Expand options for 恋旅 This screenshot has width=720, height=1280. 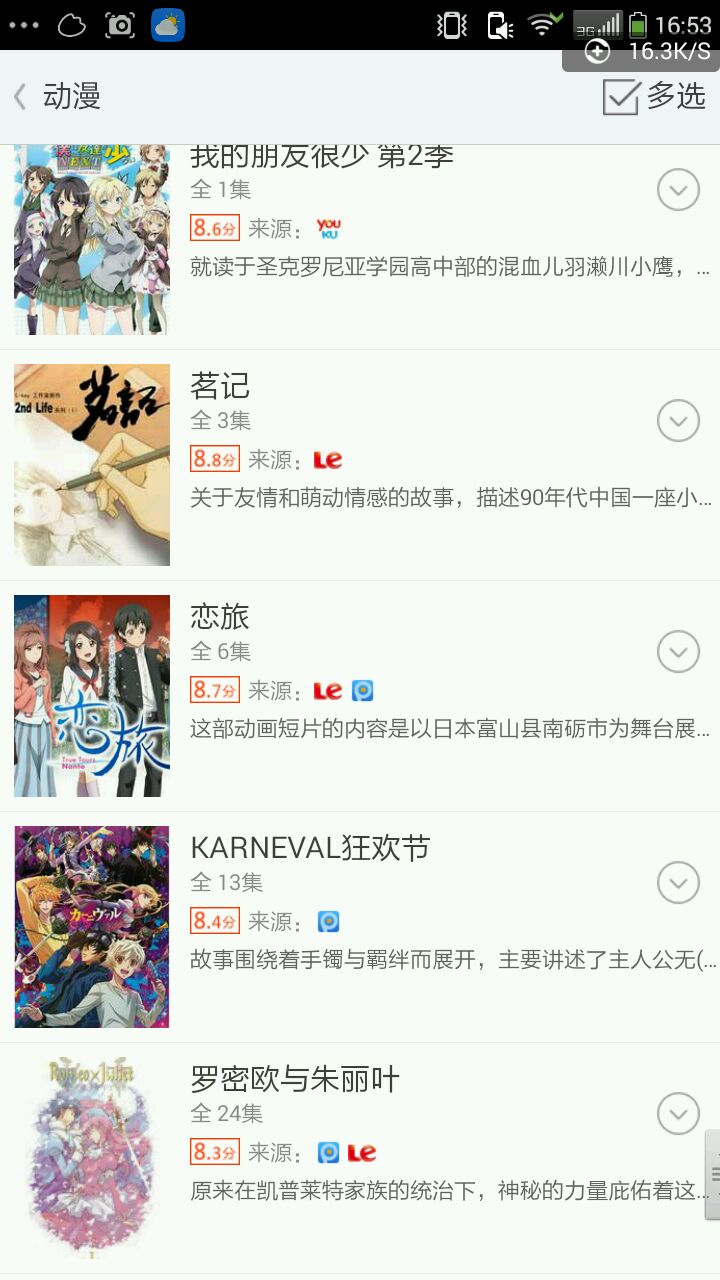tap(678, 651)
